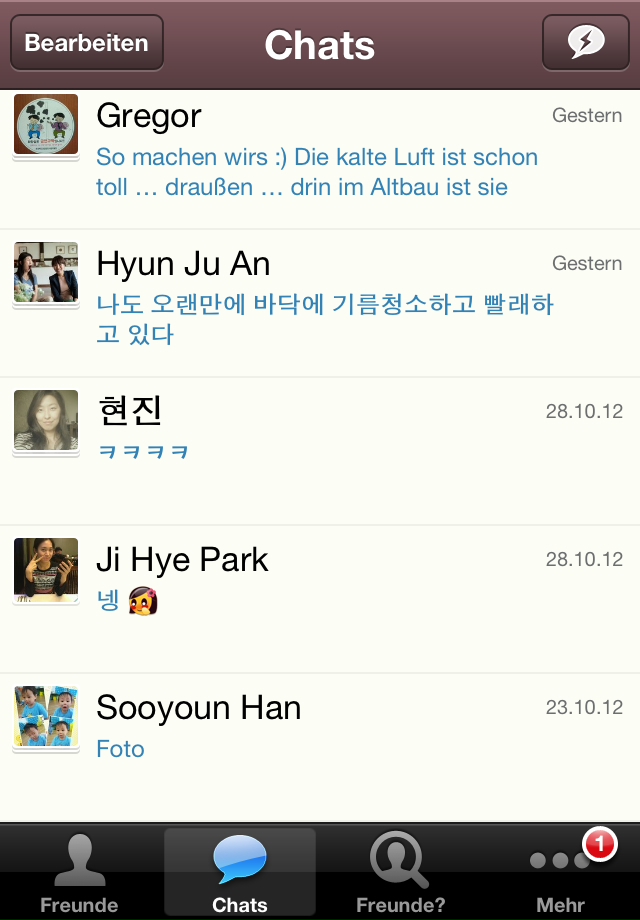Open the chat with Gregor
The image size is (640, 920).
[x=320, y=155]
